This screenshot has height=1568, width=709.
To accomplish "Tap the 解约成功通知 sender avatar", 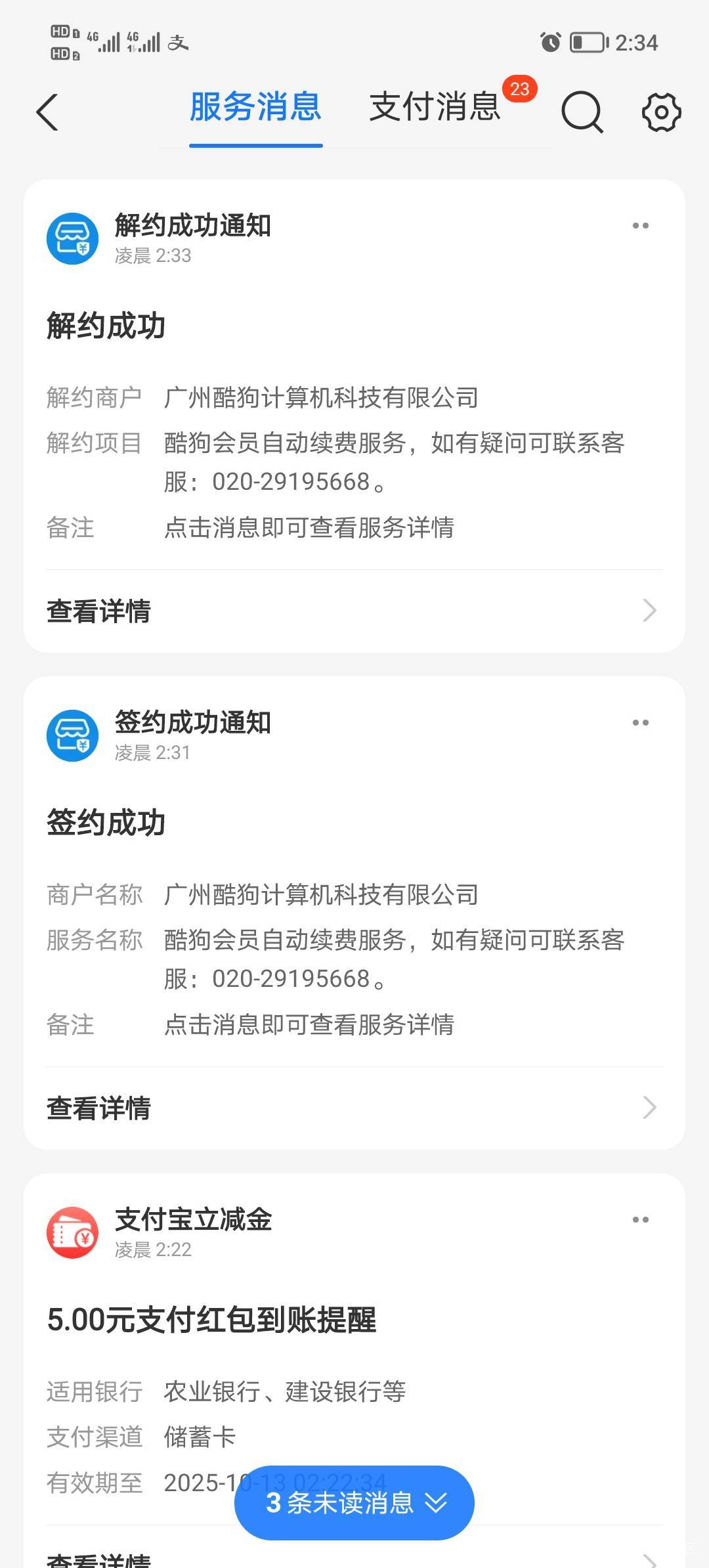I will pos(72,238).
